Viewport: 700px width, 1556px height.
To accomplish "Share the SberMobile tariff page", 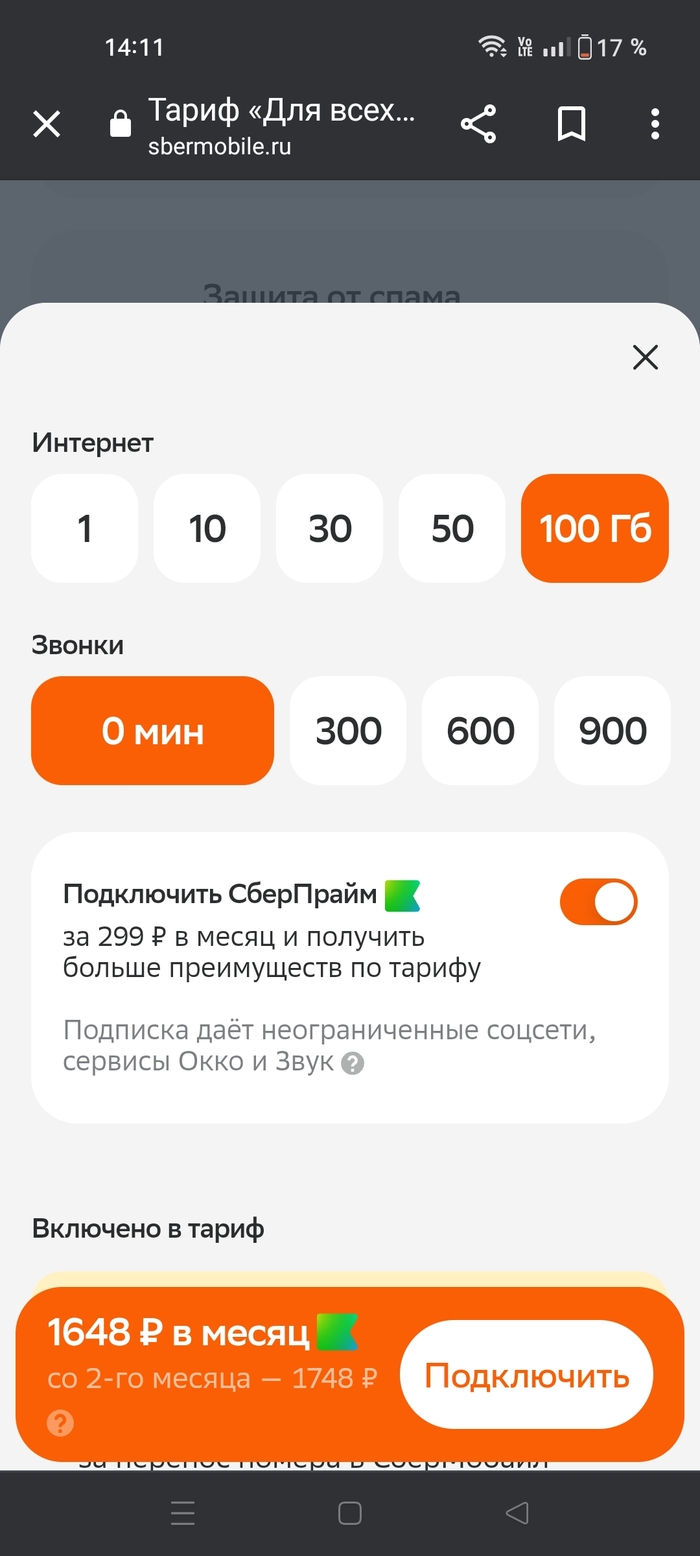I will (x=478, y=124).
